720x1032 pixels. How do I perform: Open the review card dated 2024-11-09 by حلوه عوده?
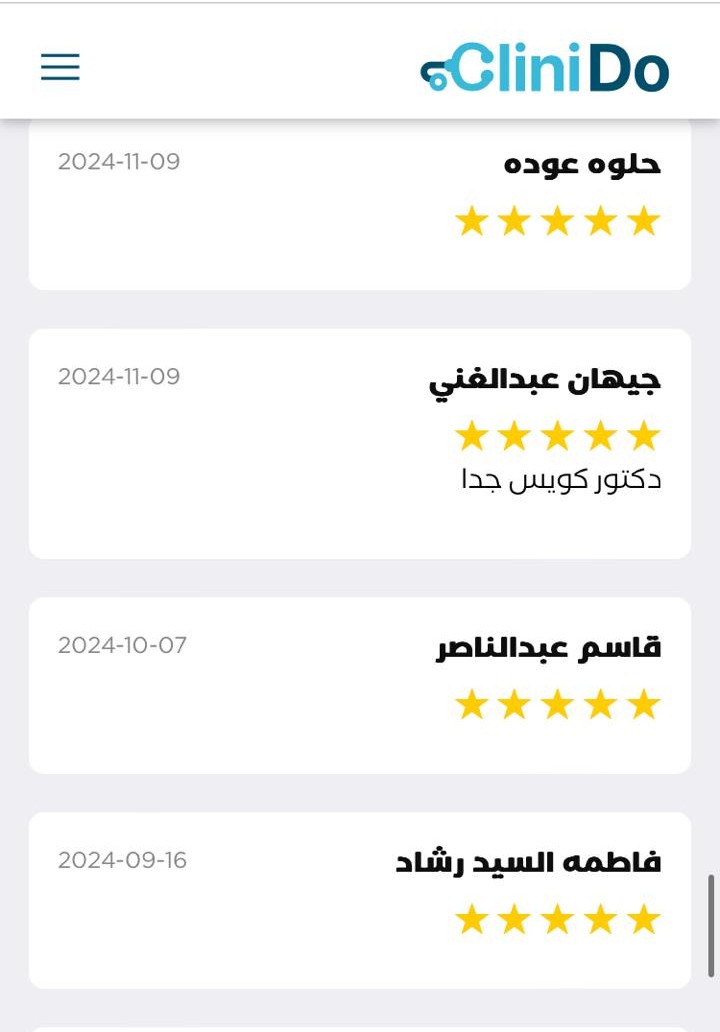[360, 200]
